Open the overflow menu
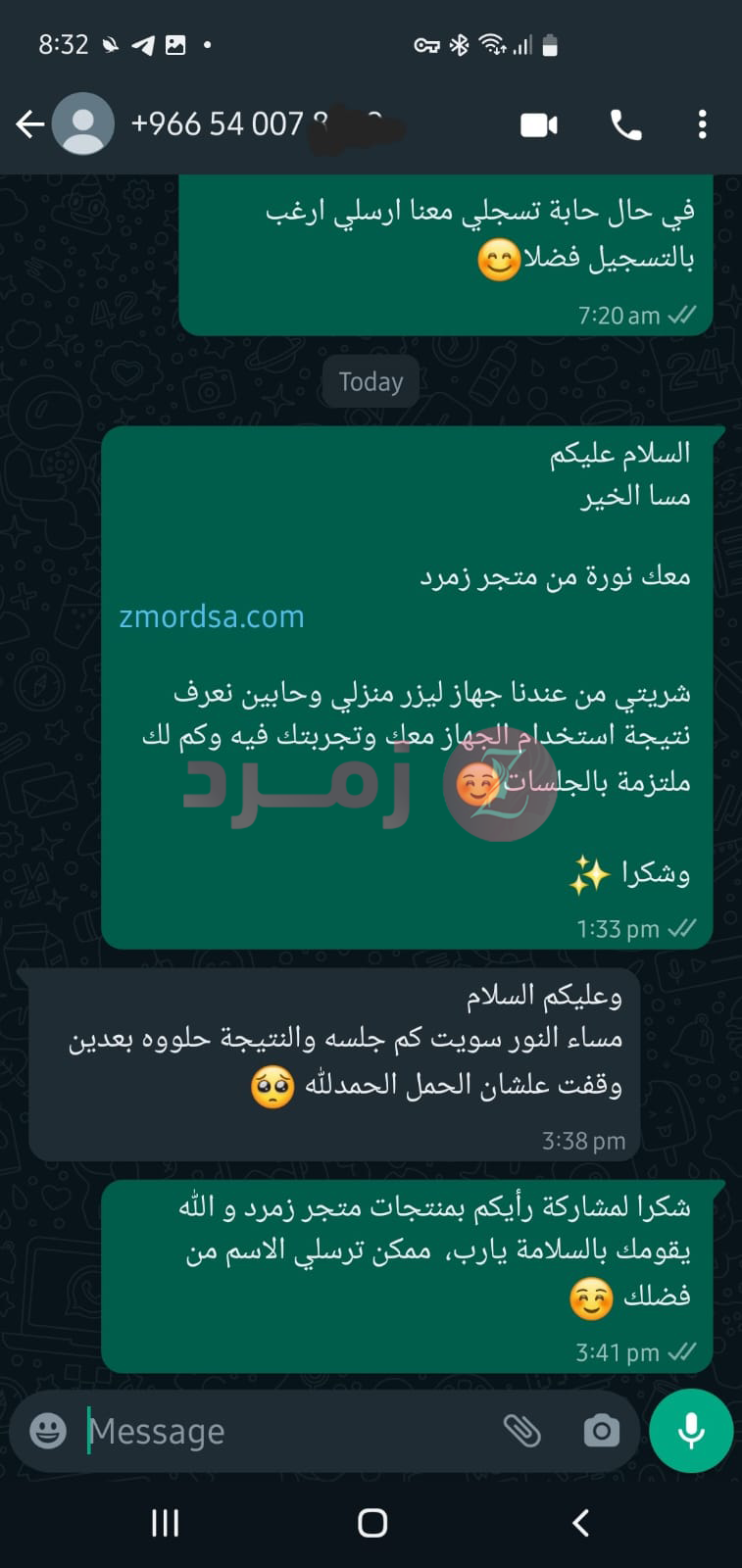This screenshot has height=1568, width=742. tap(702, 124)
